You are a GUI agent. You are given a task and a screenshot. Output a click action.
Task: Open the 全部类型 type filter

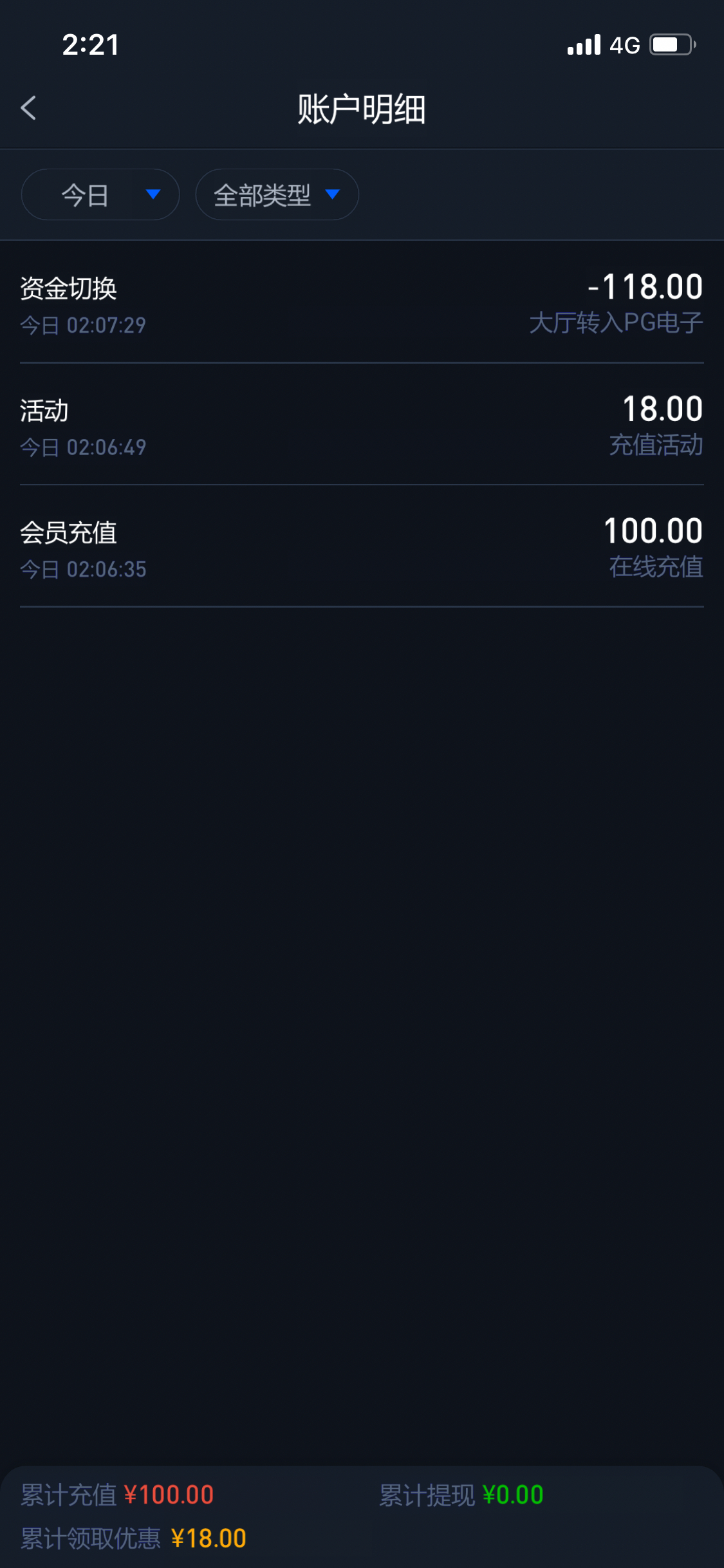click(x=277, y=194)
